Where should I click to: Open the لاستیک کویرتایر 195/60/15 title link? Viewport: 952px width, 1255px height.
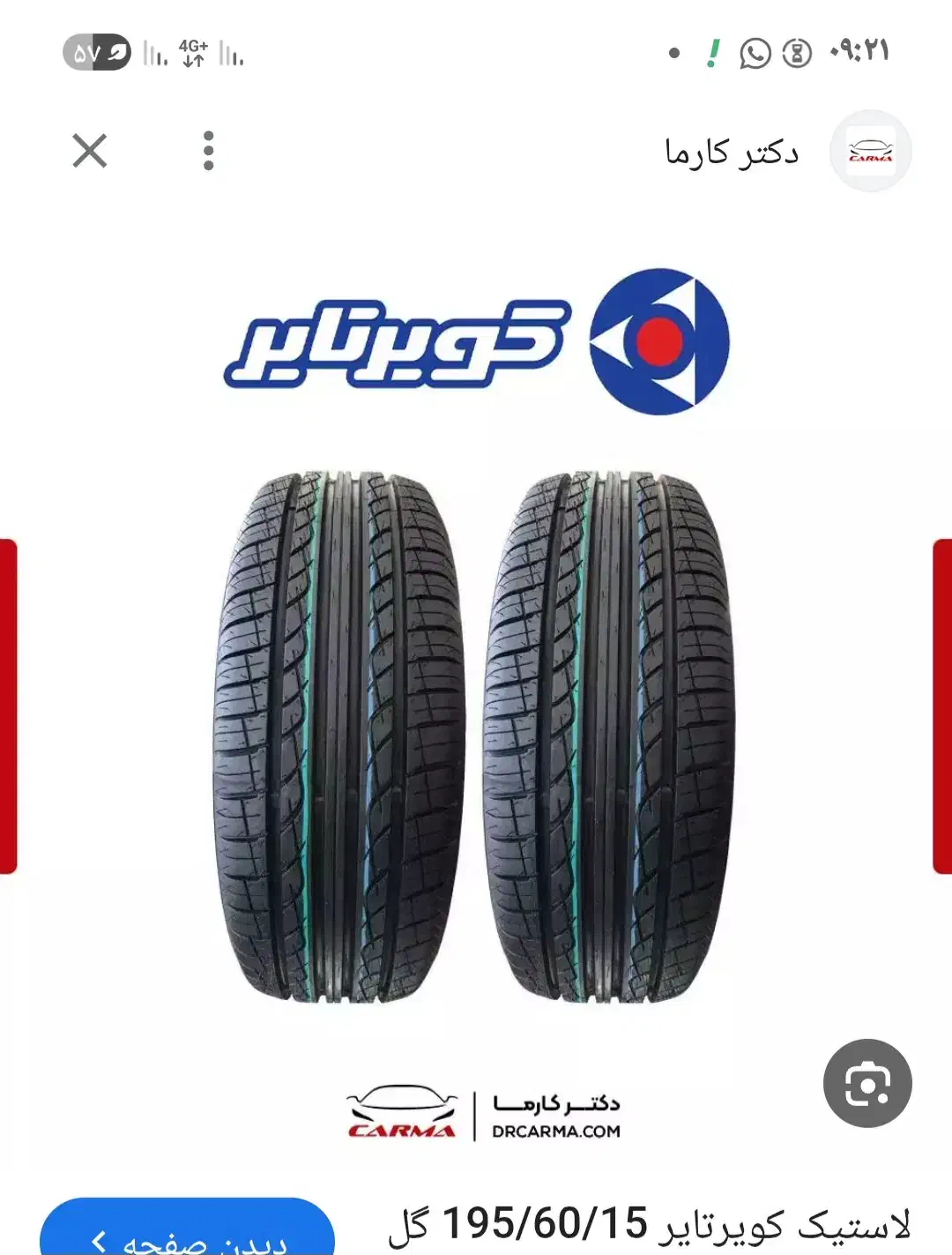(649, 1225)
